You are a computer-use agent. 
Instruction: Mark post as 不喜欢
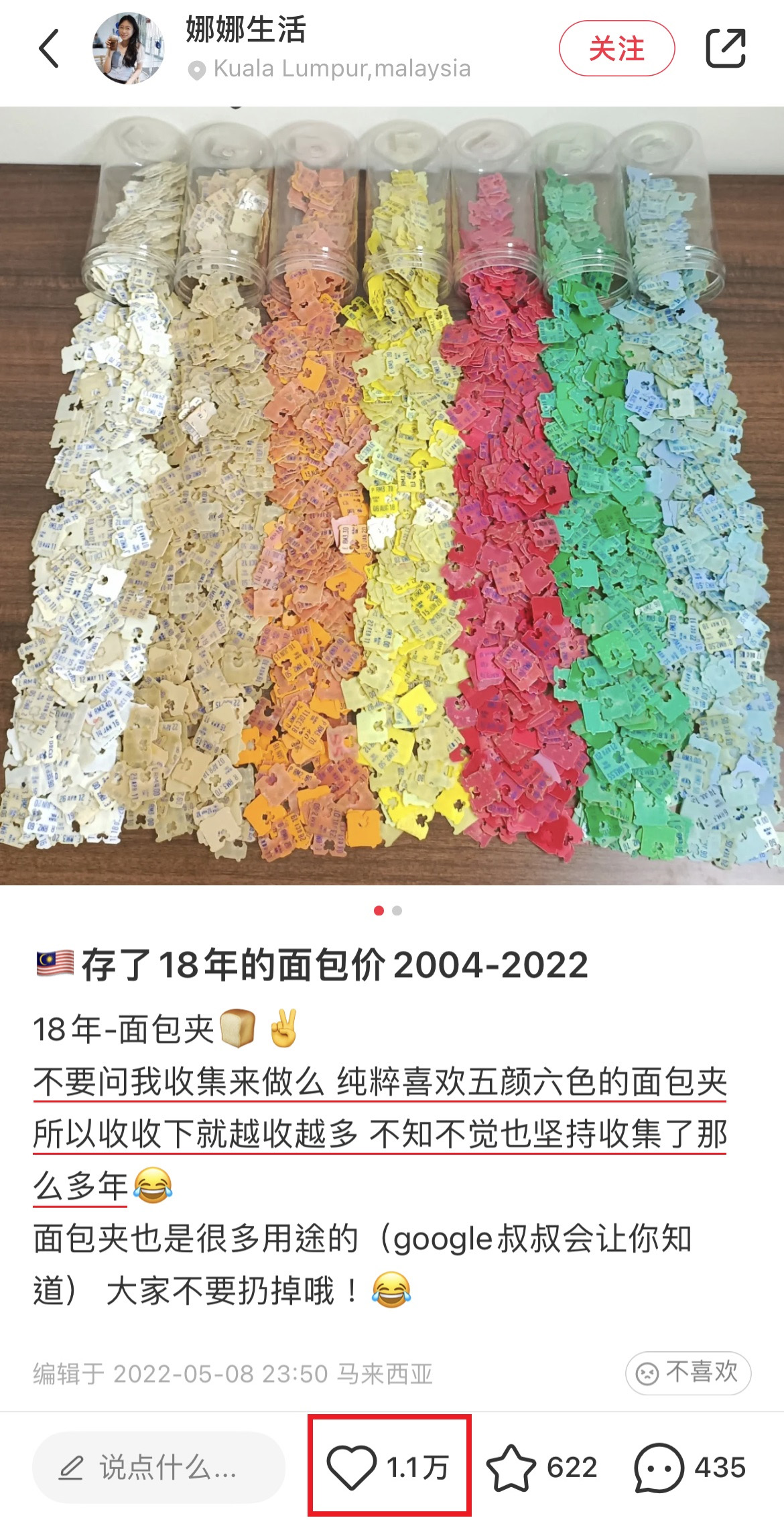click(688, 1373)
